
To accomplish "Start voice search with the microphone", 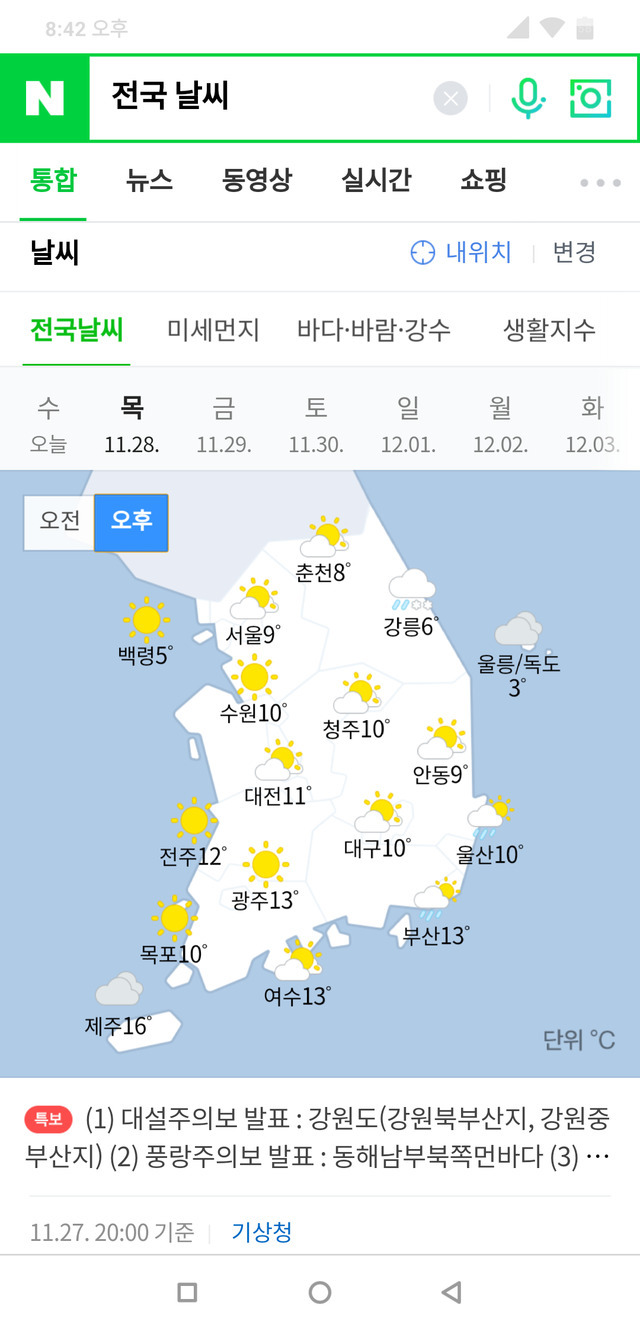I will point(528,98).
